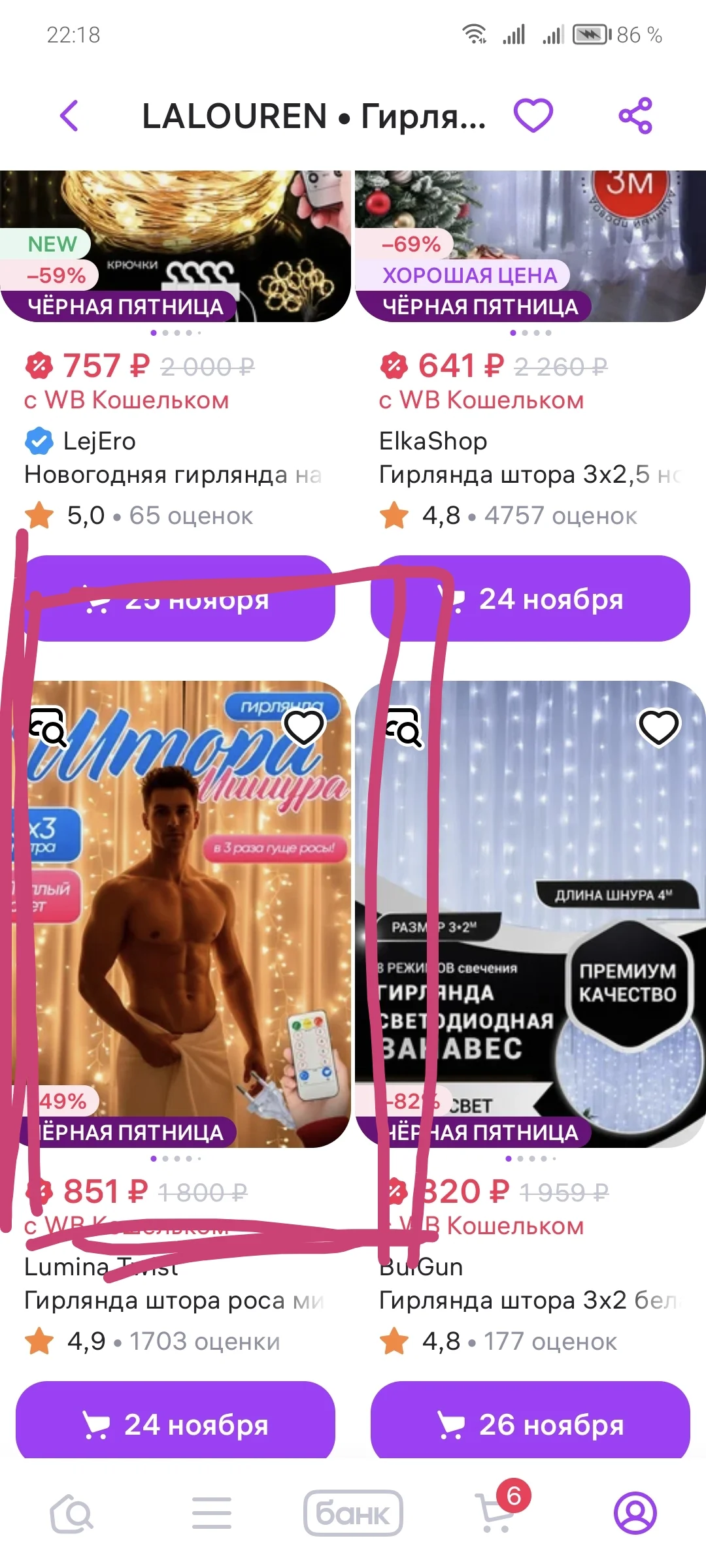Add BulGun garland to favorites

pos(659,725)
